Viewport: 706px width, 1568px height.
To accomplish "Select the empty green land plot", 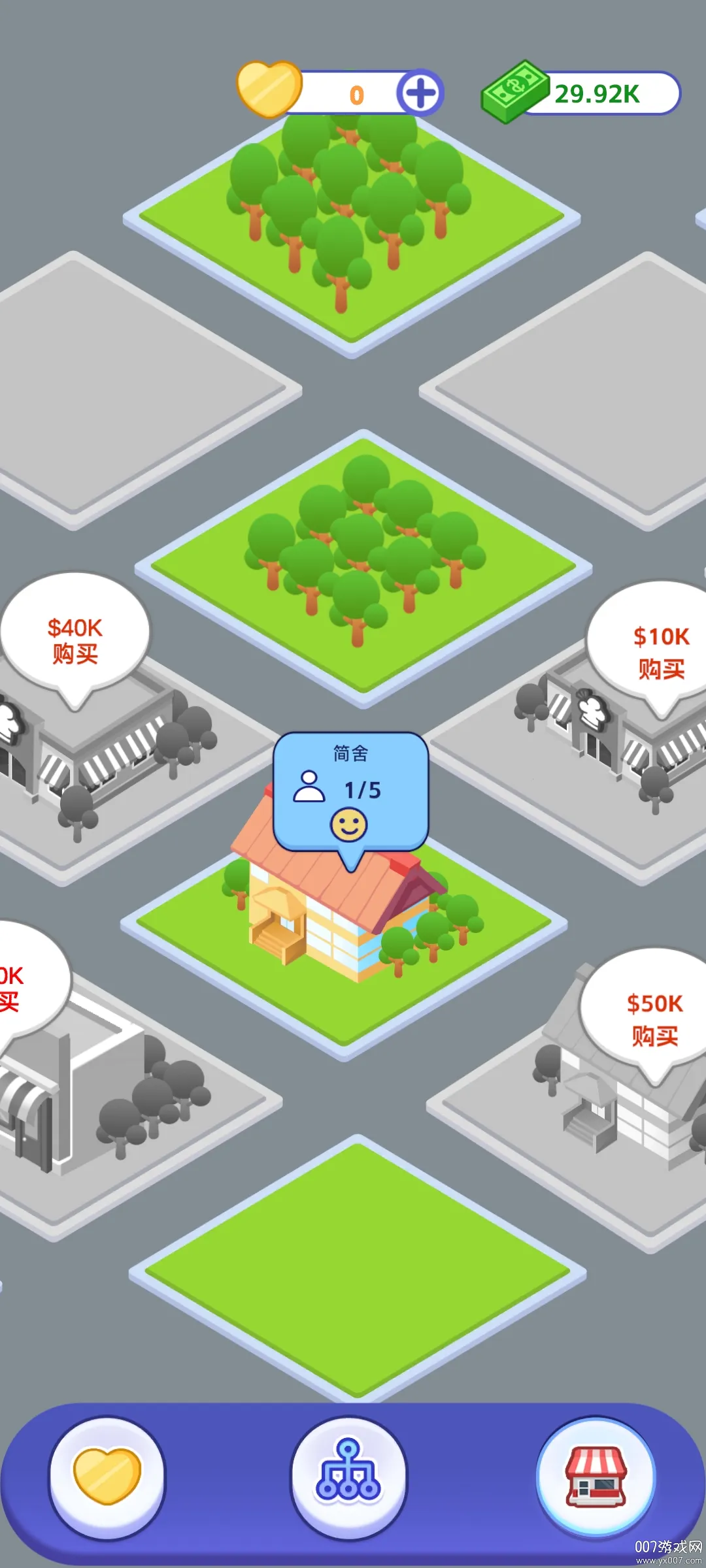I will click(357, 1271).
